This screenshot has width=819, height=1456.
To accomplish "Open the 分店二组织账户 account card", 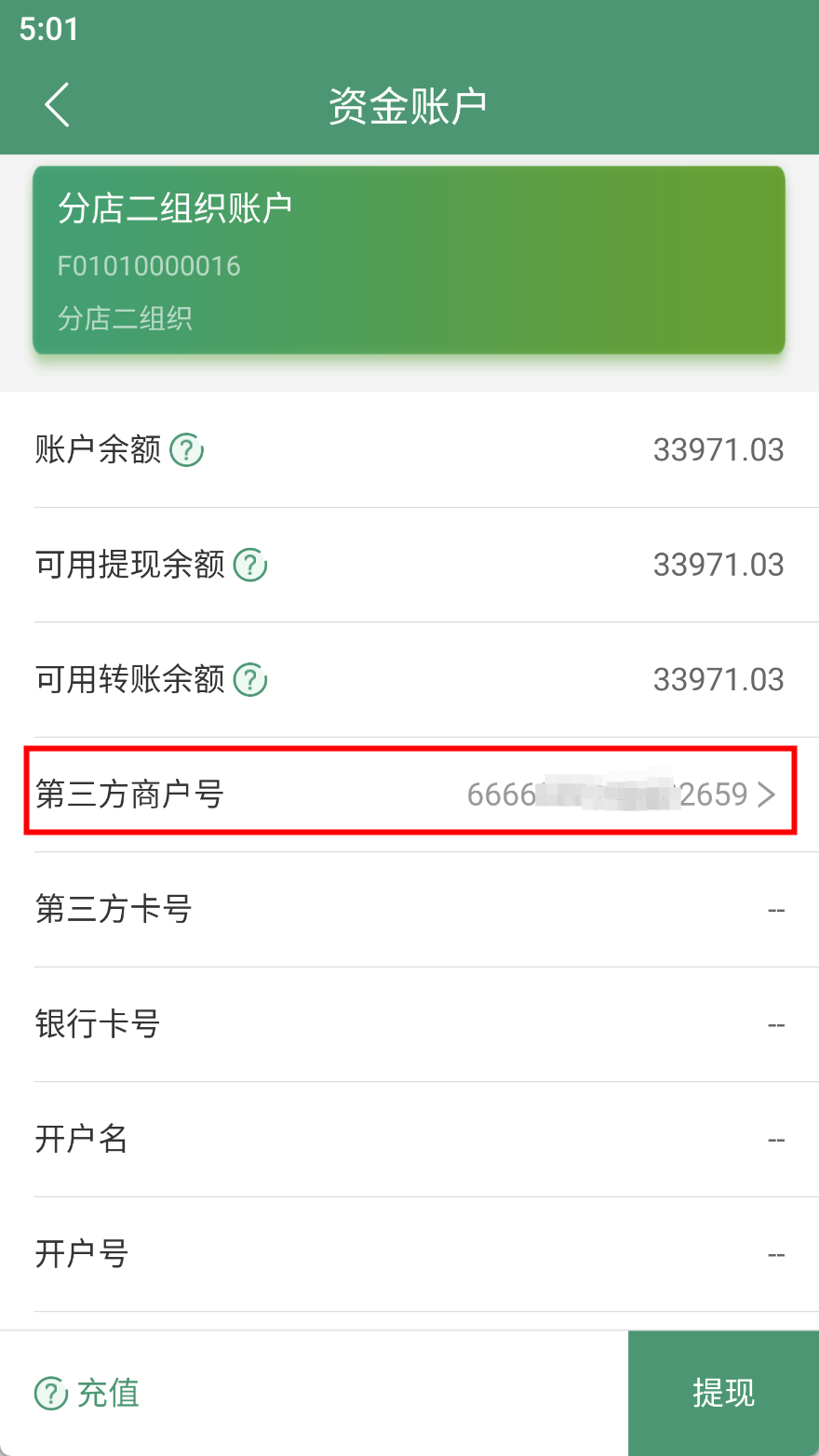I will point(409,260).
